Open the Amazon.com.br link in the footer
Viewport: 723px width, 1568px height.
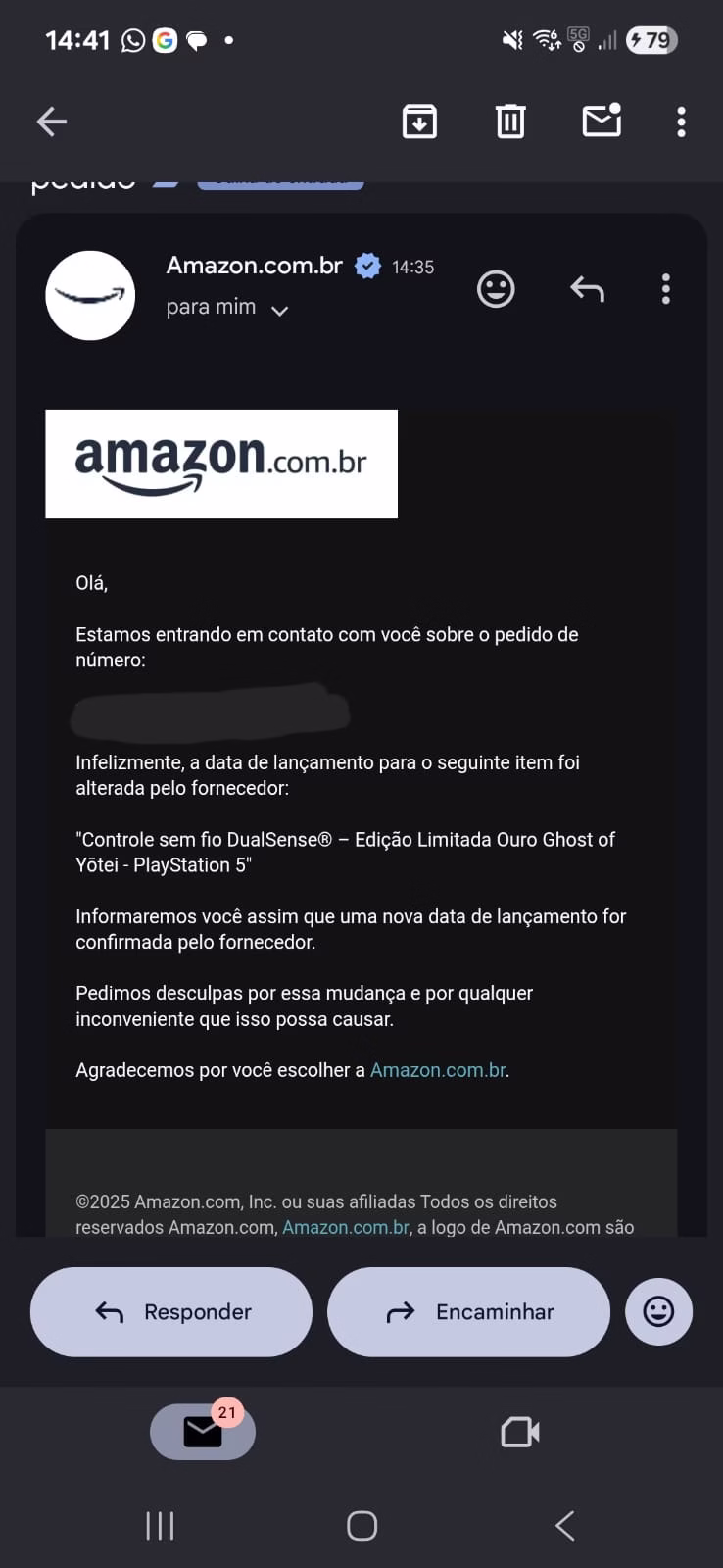coord(346,1227)
